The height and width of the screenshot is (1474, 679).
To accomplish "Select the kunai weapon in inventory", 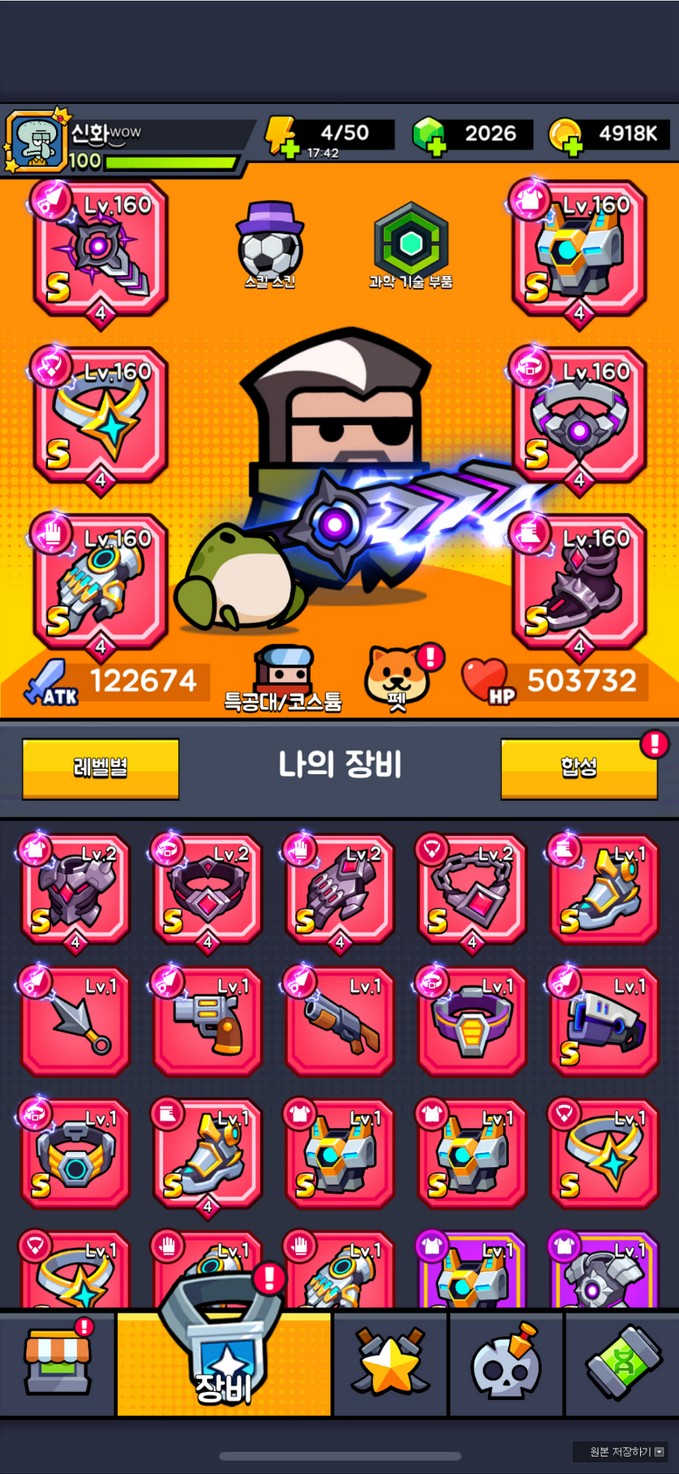I will 75,1021.
